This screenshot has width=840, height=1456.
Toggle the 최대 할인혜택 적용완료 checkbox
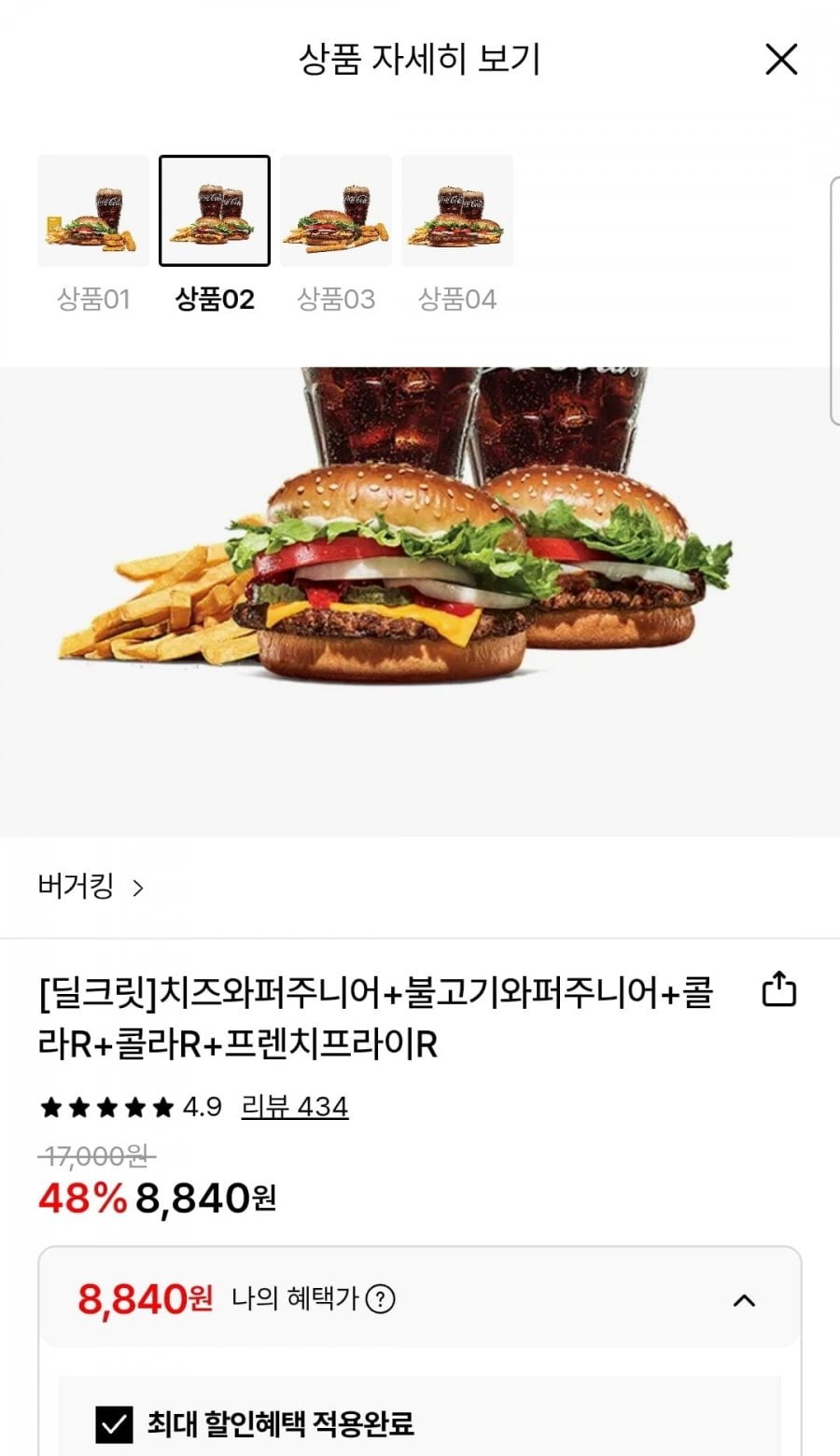pos(115,1424)
